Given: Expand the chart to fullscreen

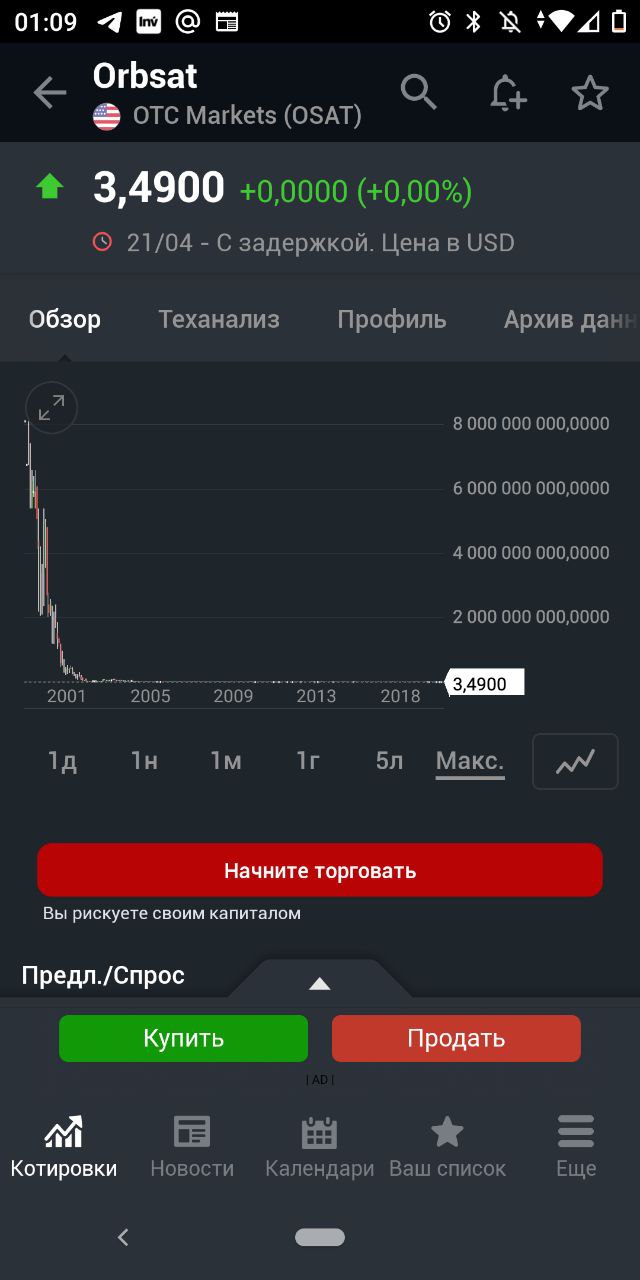Looking at the screenshot, I should click(51, 407).
